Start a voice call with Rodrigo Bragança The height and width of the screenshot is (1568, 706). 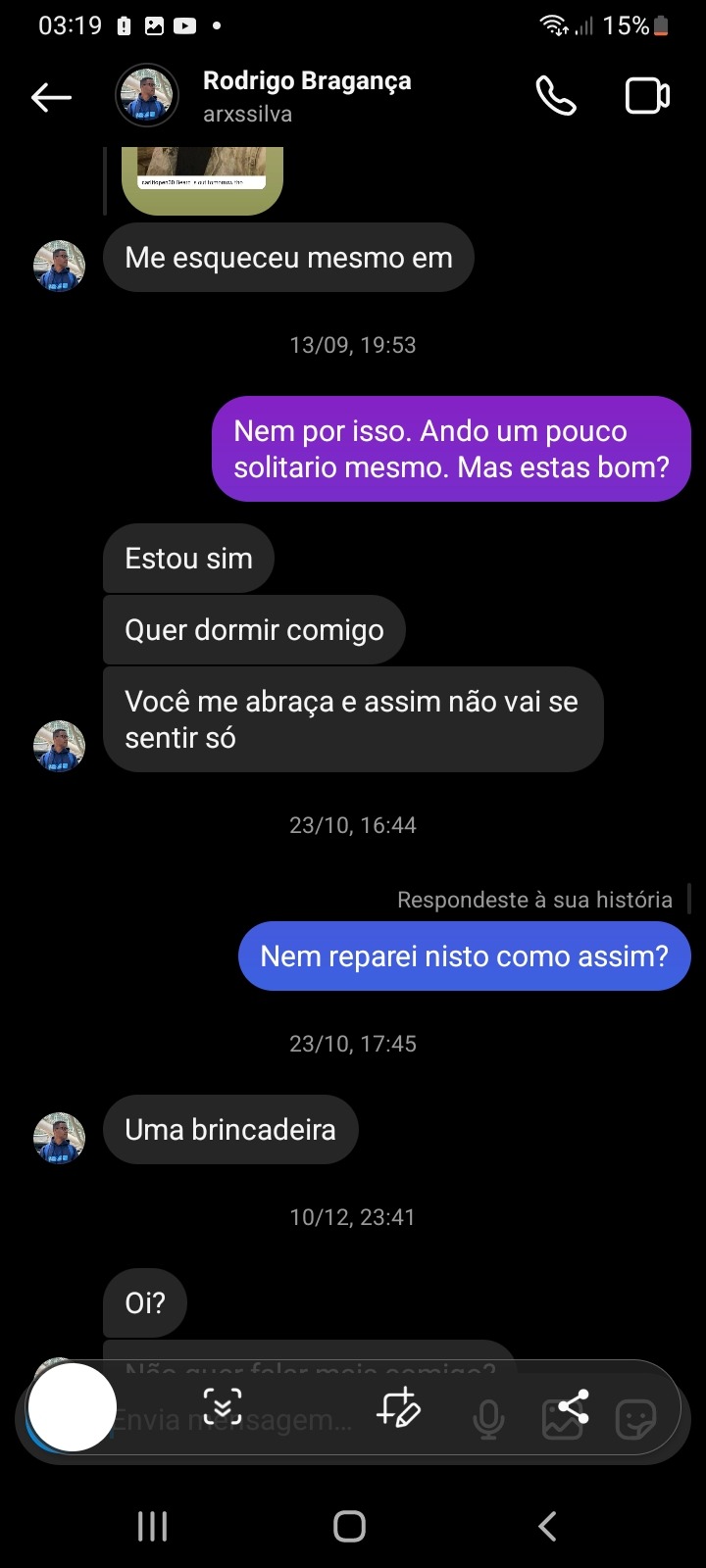[x=555, y=96]
